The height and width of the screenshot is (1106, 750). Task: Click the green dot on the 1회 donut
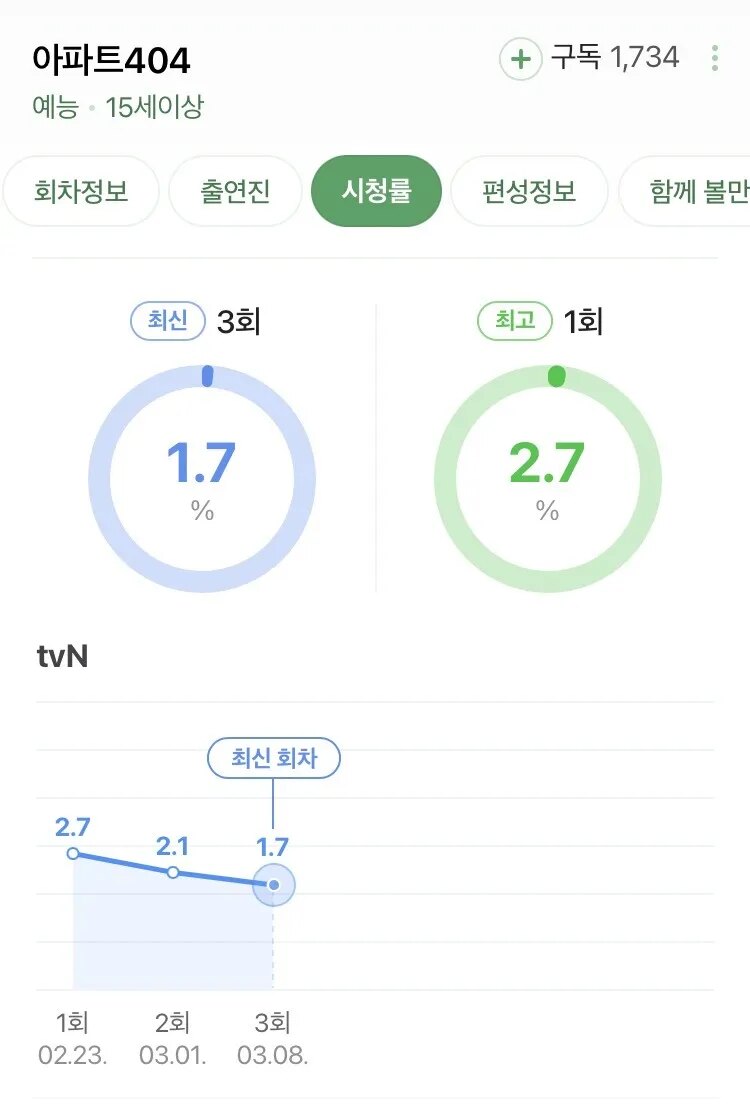tap(557, 374)
